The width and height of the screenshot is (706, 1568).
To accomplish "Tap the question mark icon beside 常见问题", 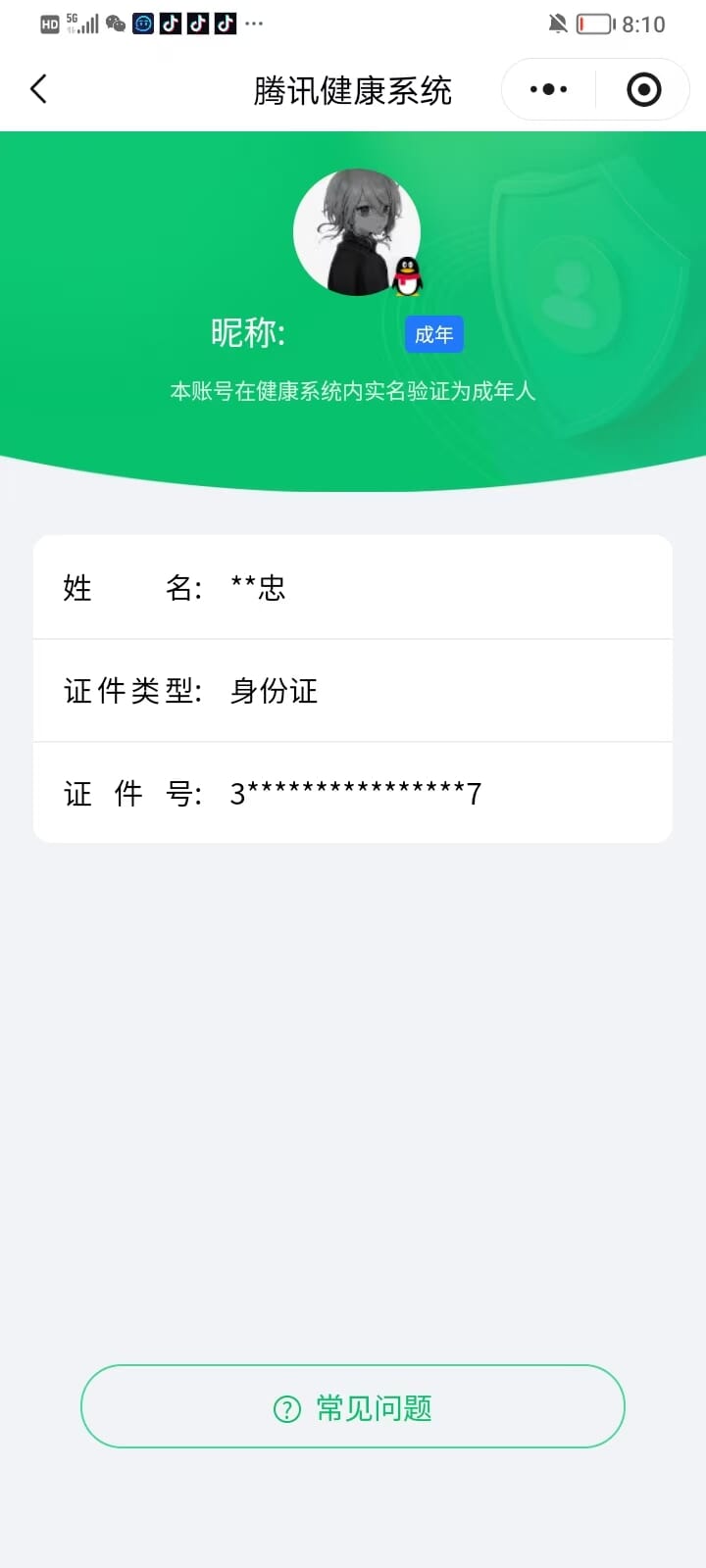I will pos(284,1406).
